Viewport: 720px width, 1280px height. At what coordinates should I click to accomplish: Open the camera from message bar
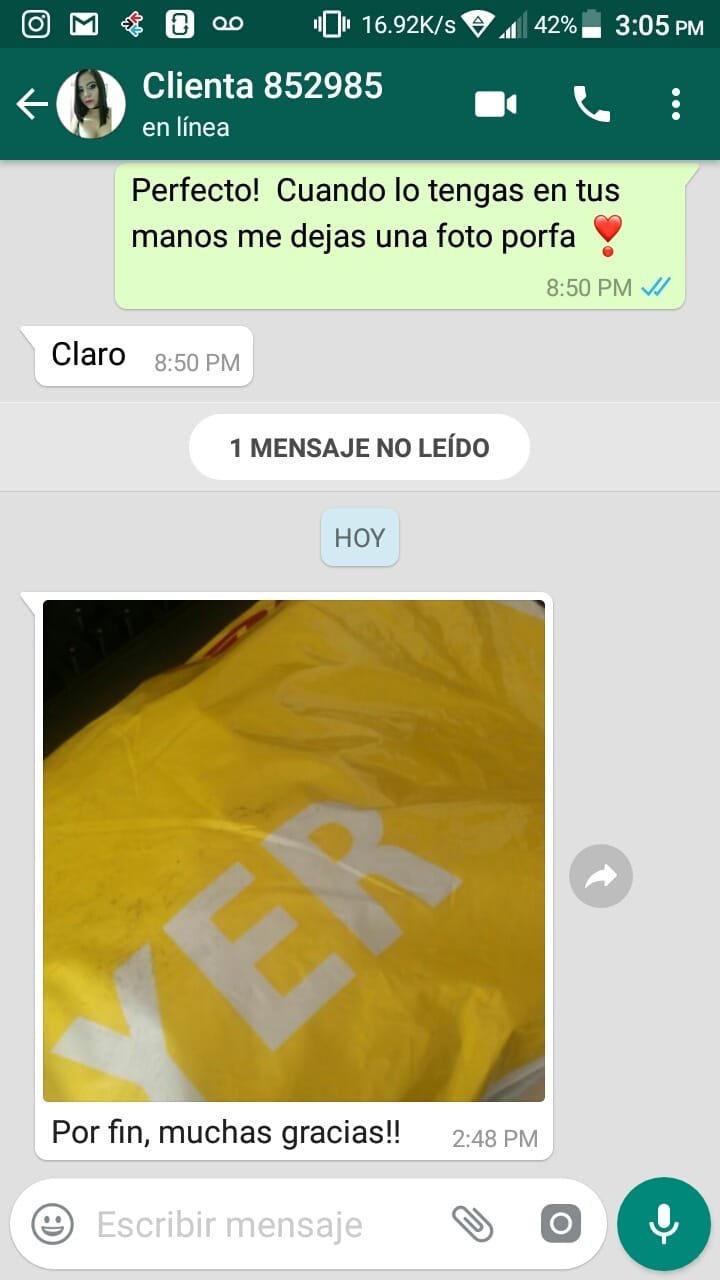click(x=560, y=1224)
